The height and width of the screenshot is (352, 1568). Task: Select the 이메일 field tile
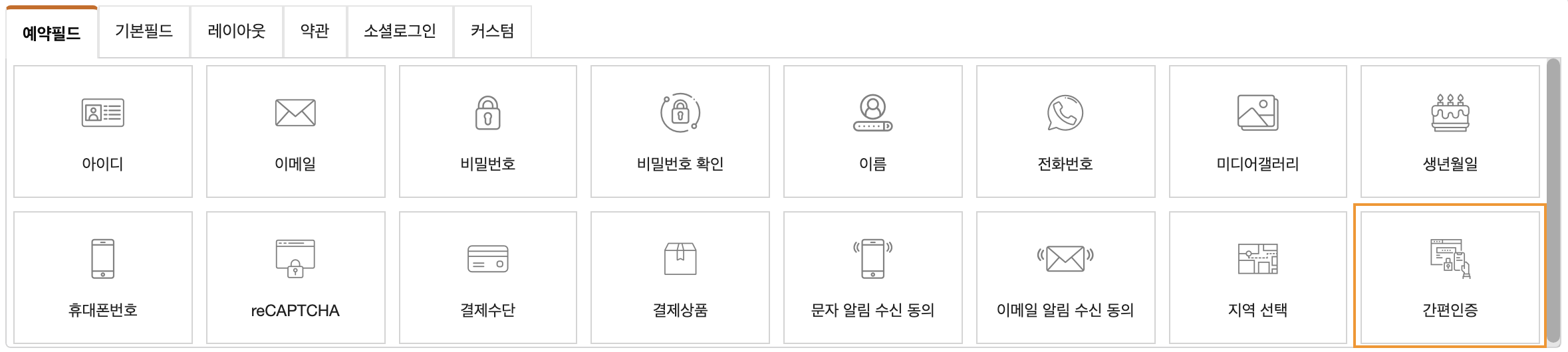coord(295,132)
